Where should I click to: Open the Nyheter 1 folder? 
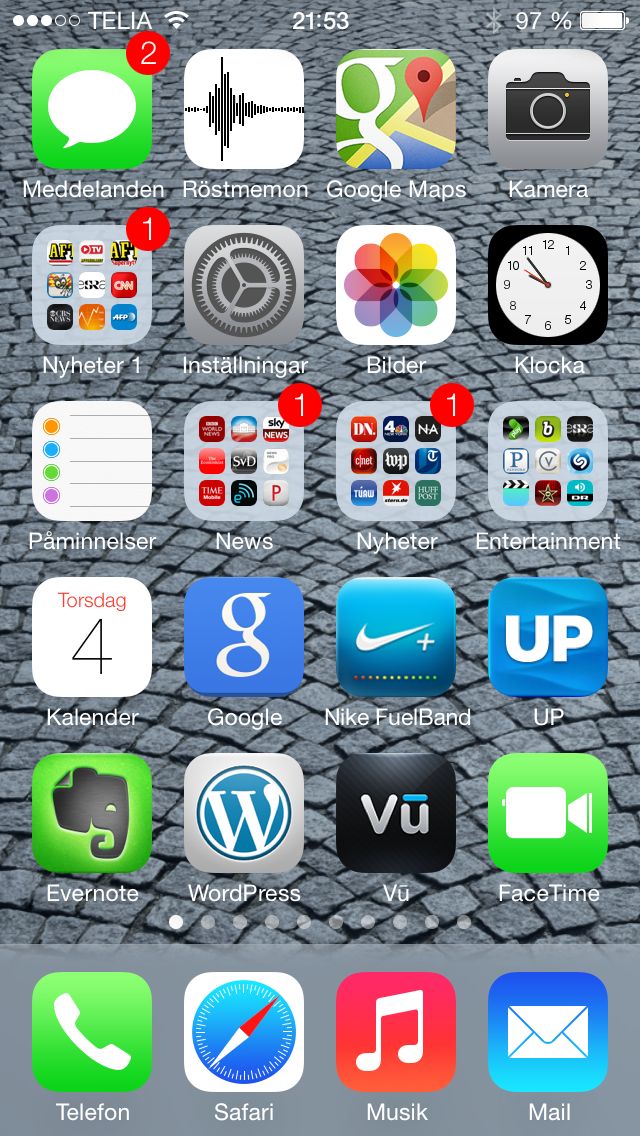92,285
